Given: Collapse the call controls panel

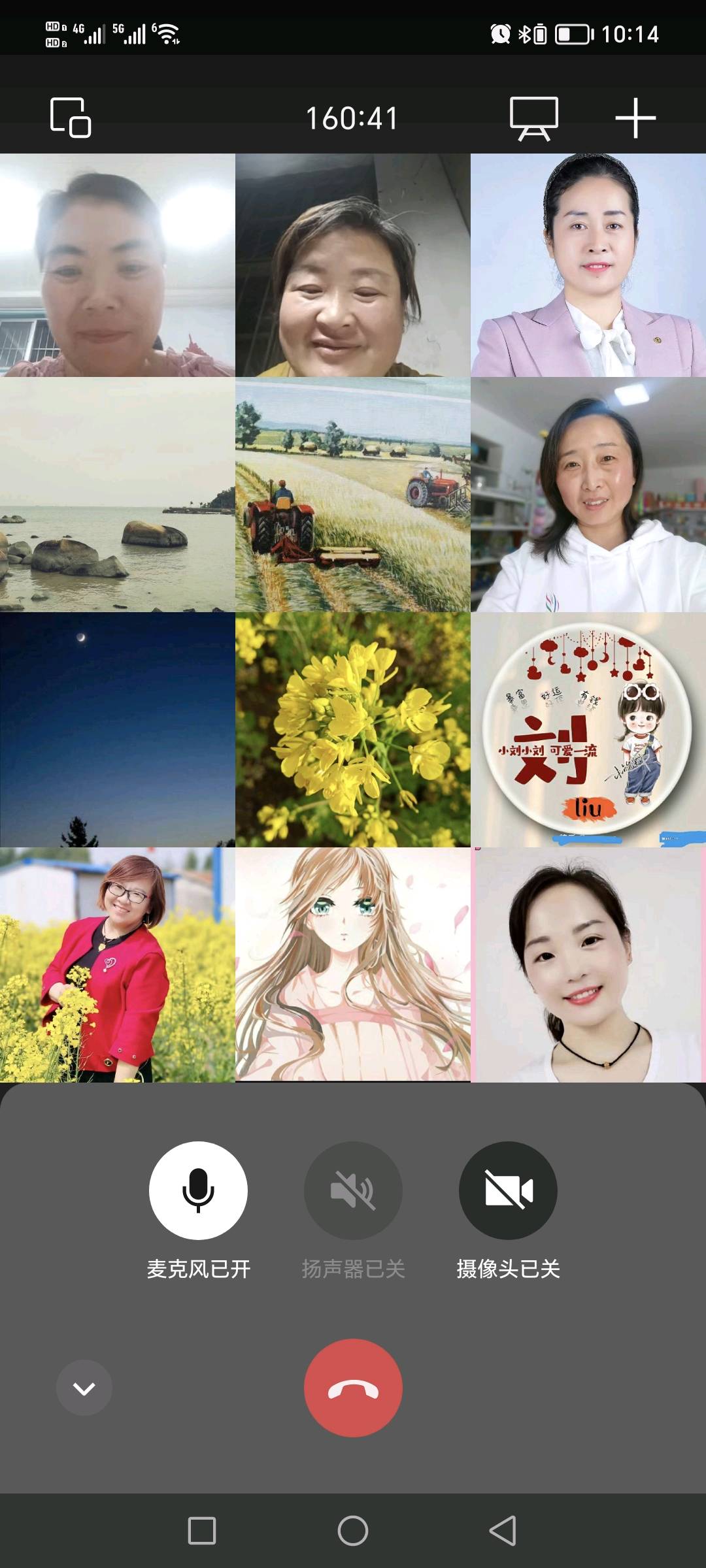Looking at the screenshot, I should [x=84, y=1388].
